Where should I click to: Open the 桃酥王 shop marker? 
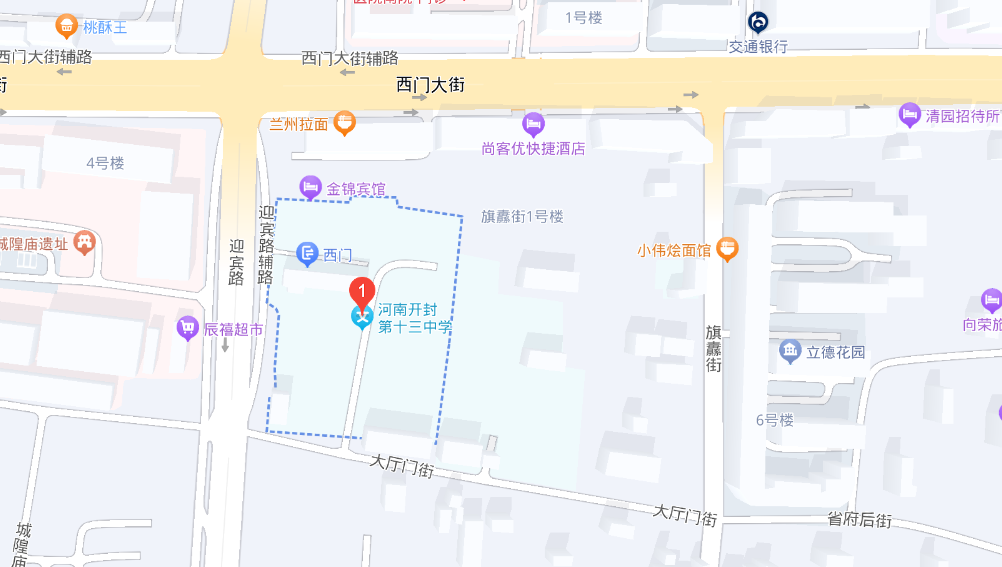click(x=67, y=26)
